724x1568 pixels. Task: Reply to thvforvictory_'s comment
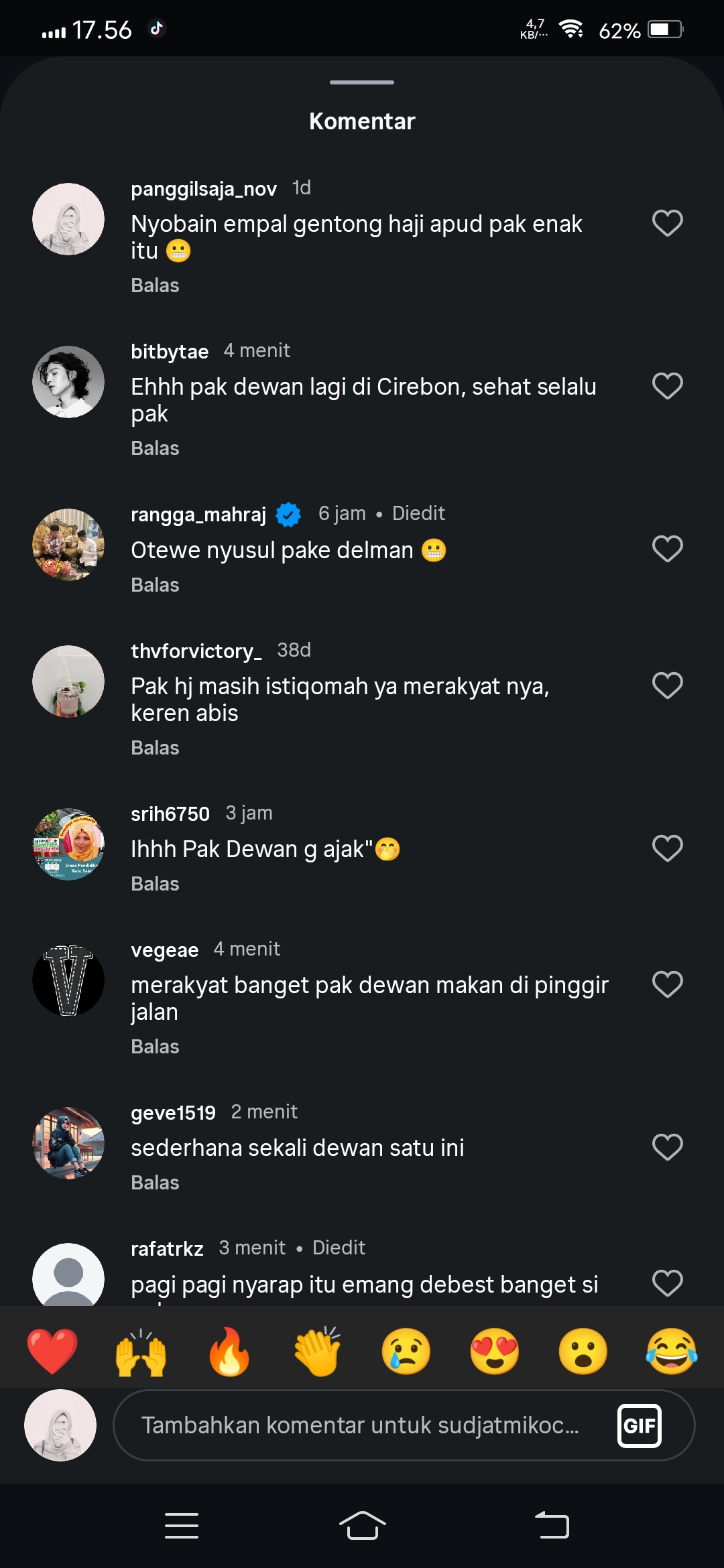155,748
